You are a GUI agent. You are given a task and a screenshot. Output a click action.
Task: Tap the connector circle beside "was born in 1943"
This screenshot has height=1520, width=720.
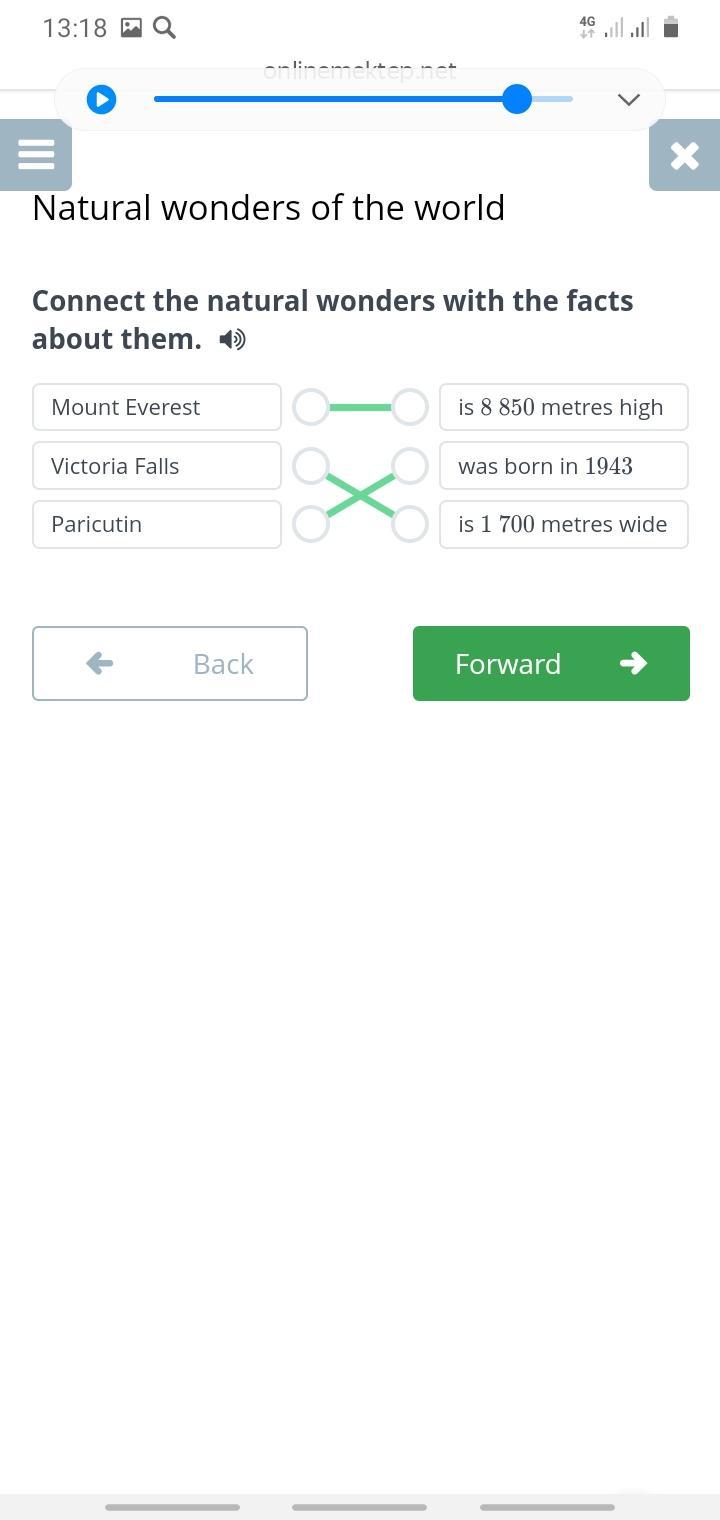[x=410, y=466]
